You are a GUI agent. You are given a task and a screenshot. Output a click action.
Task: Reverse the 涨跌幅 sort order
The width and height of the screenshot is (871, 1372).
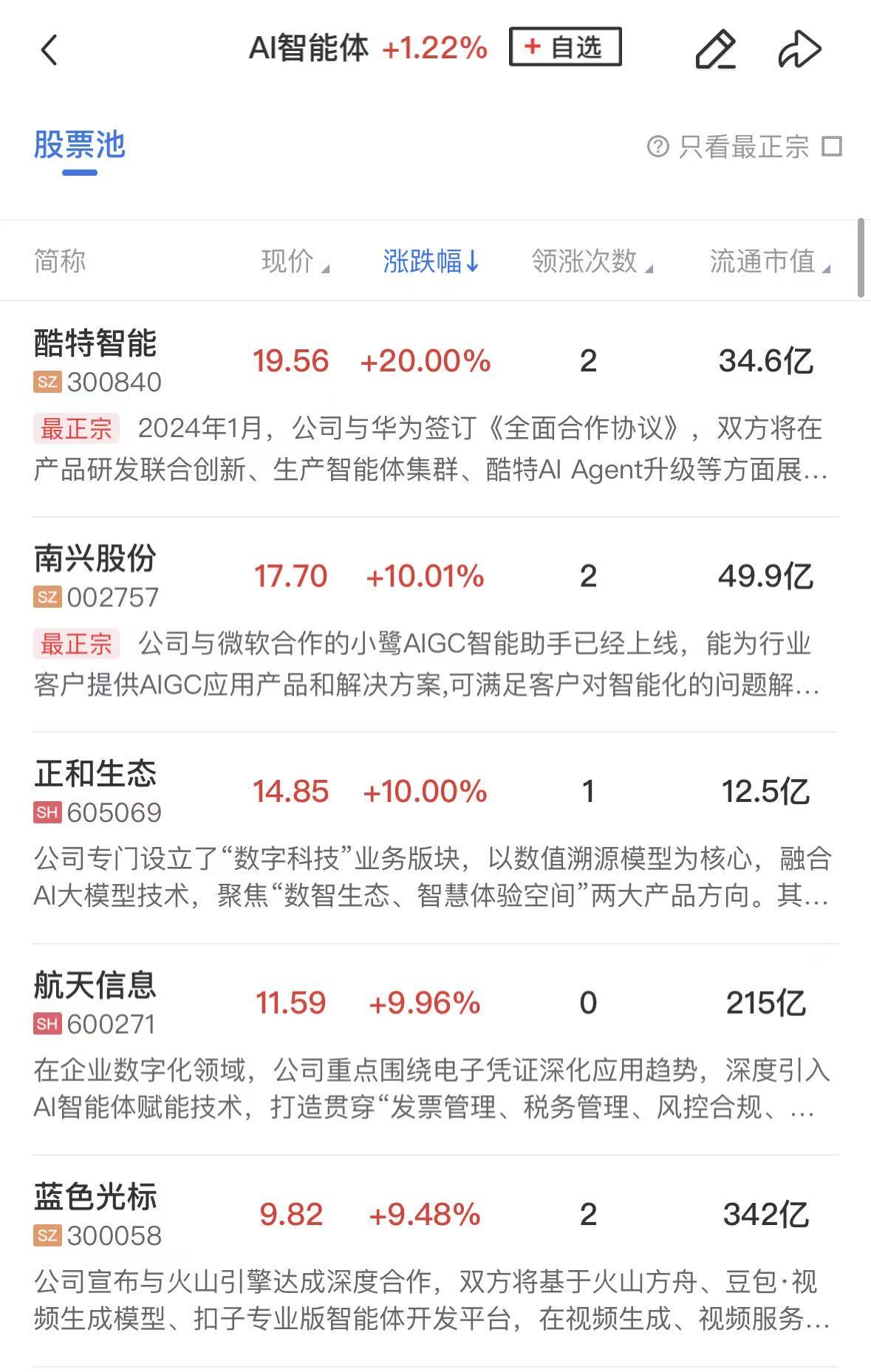[x=431, y=261]
